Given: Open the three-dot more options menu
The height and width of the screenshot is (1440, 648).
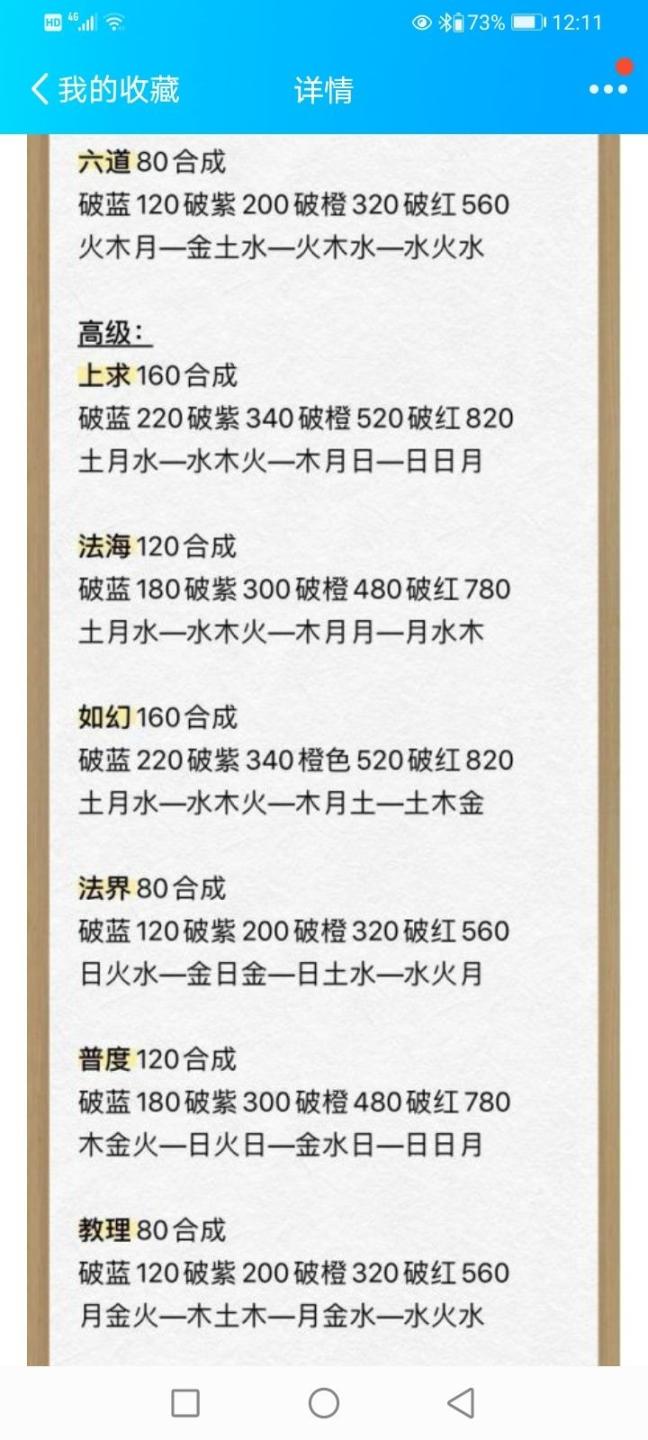Looking at the screenshot, I should [x=608, y=89].
